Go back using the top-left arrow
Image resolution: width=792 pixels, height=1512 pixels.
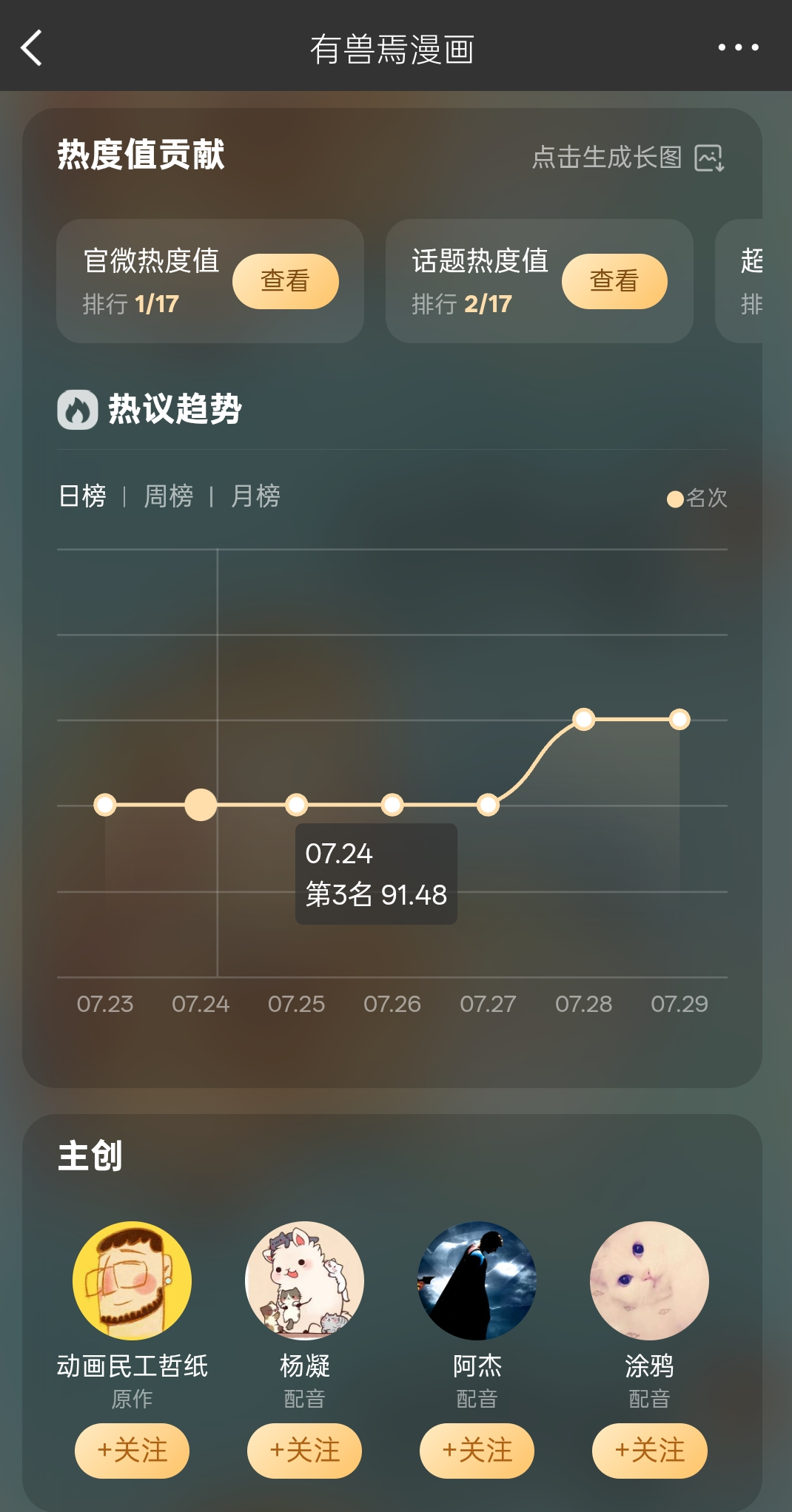[x=31, y=48]
